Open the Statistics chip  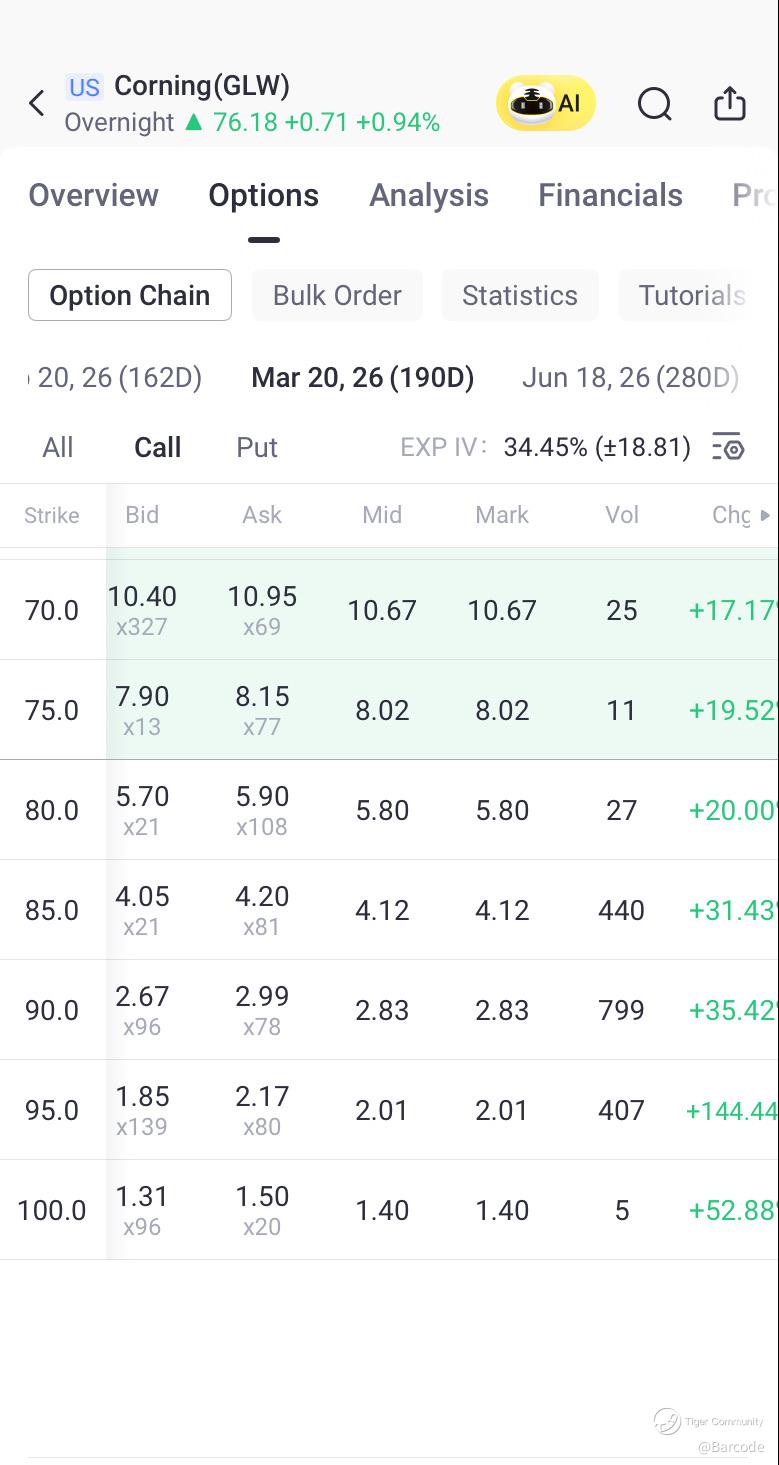pyautogui.click(x=519, y=295)
